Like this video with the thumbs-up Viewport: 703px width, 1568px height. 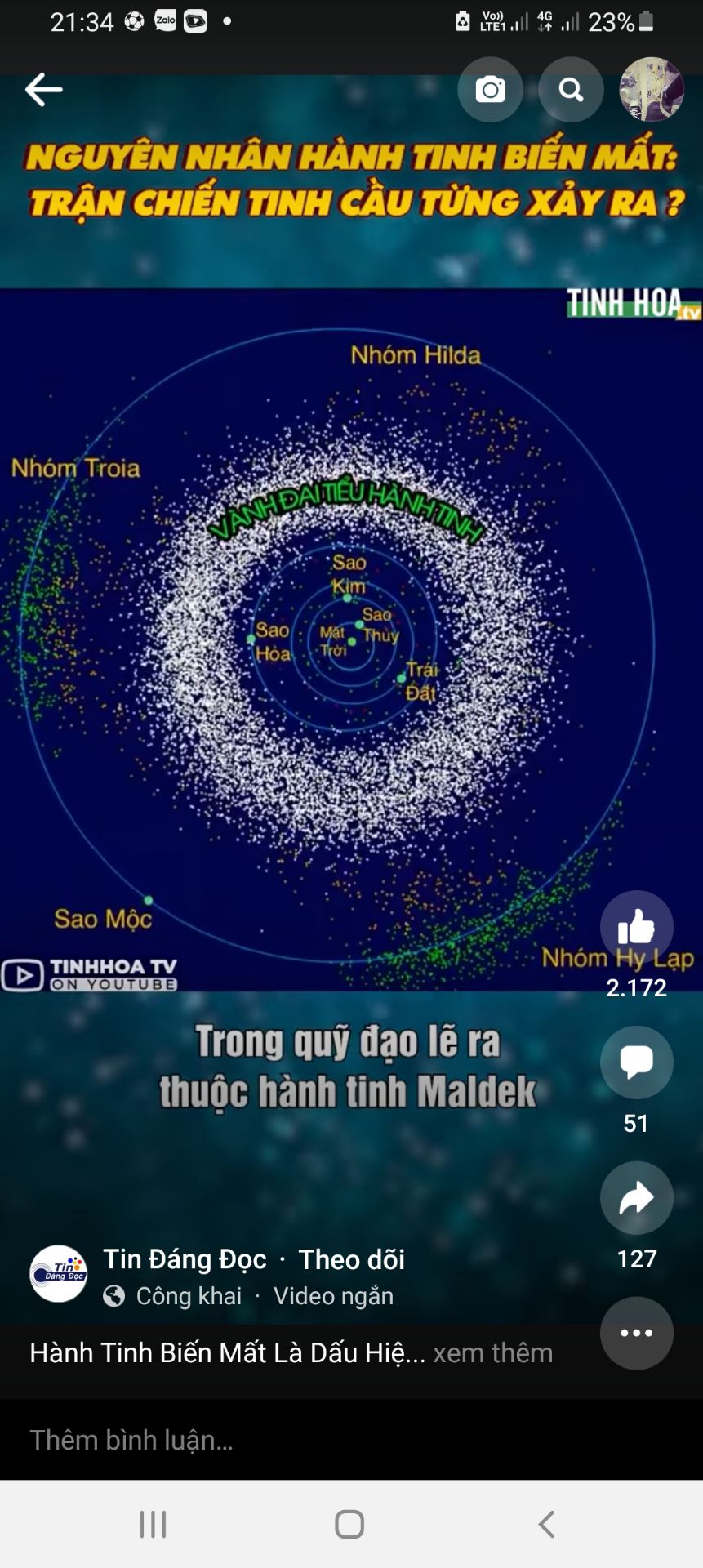[x=636, y=927]
